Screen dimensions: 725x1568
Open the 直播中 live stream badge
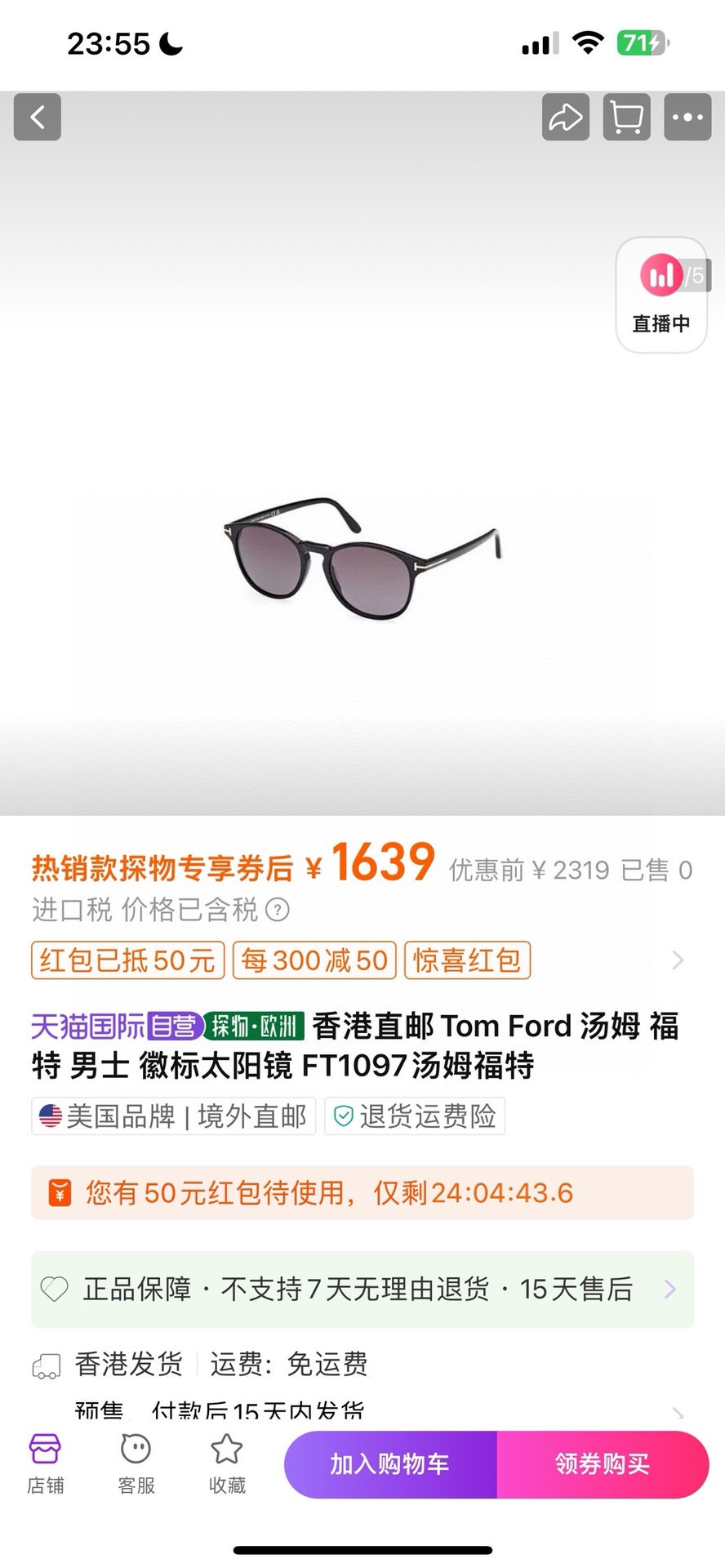coord(661,295)
